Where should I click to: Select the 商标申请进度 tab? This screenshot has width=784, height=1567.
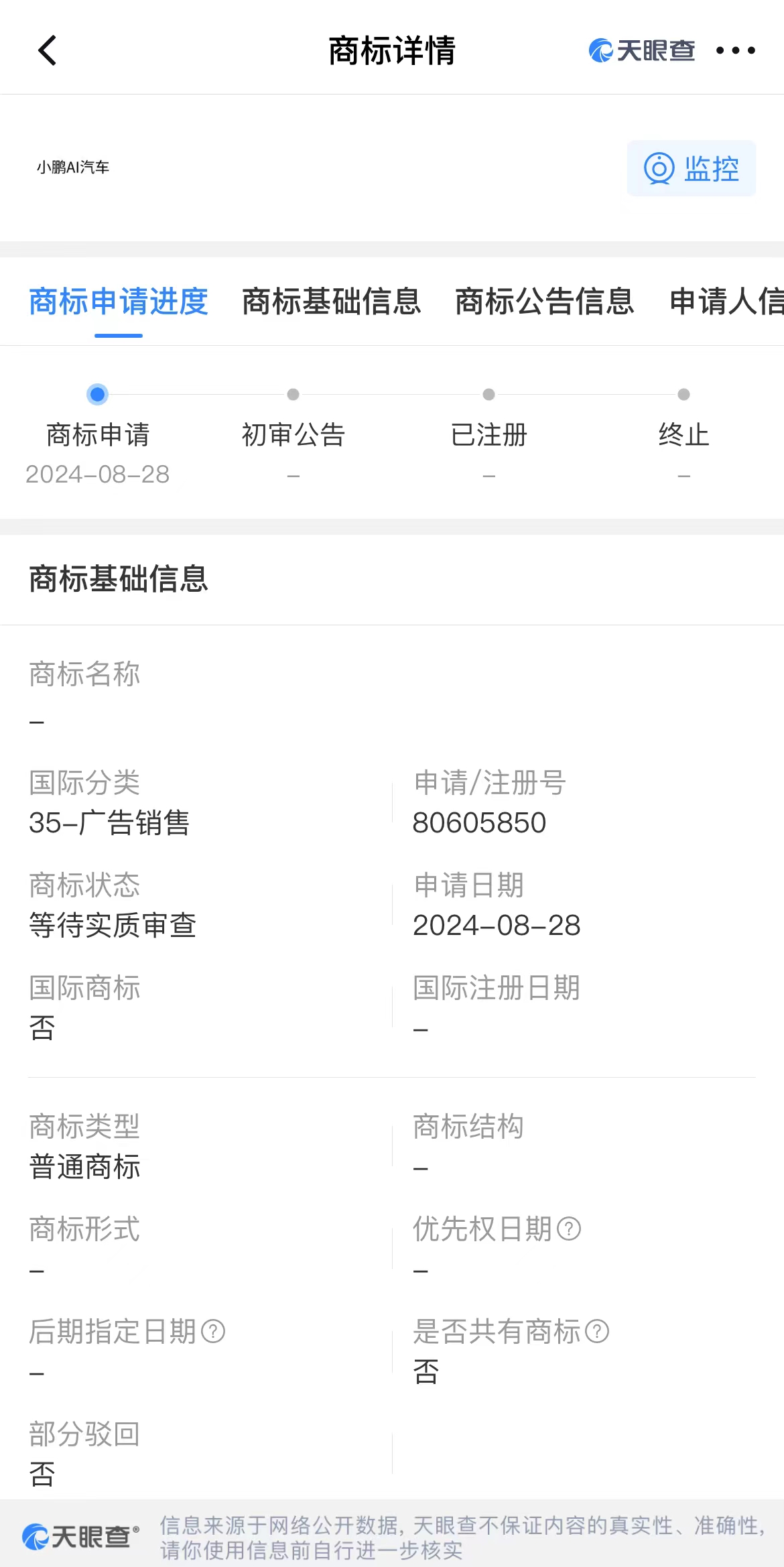(x=119, y=301)
